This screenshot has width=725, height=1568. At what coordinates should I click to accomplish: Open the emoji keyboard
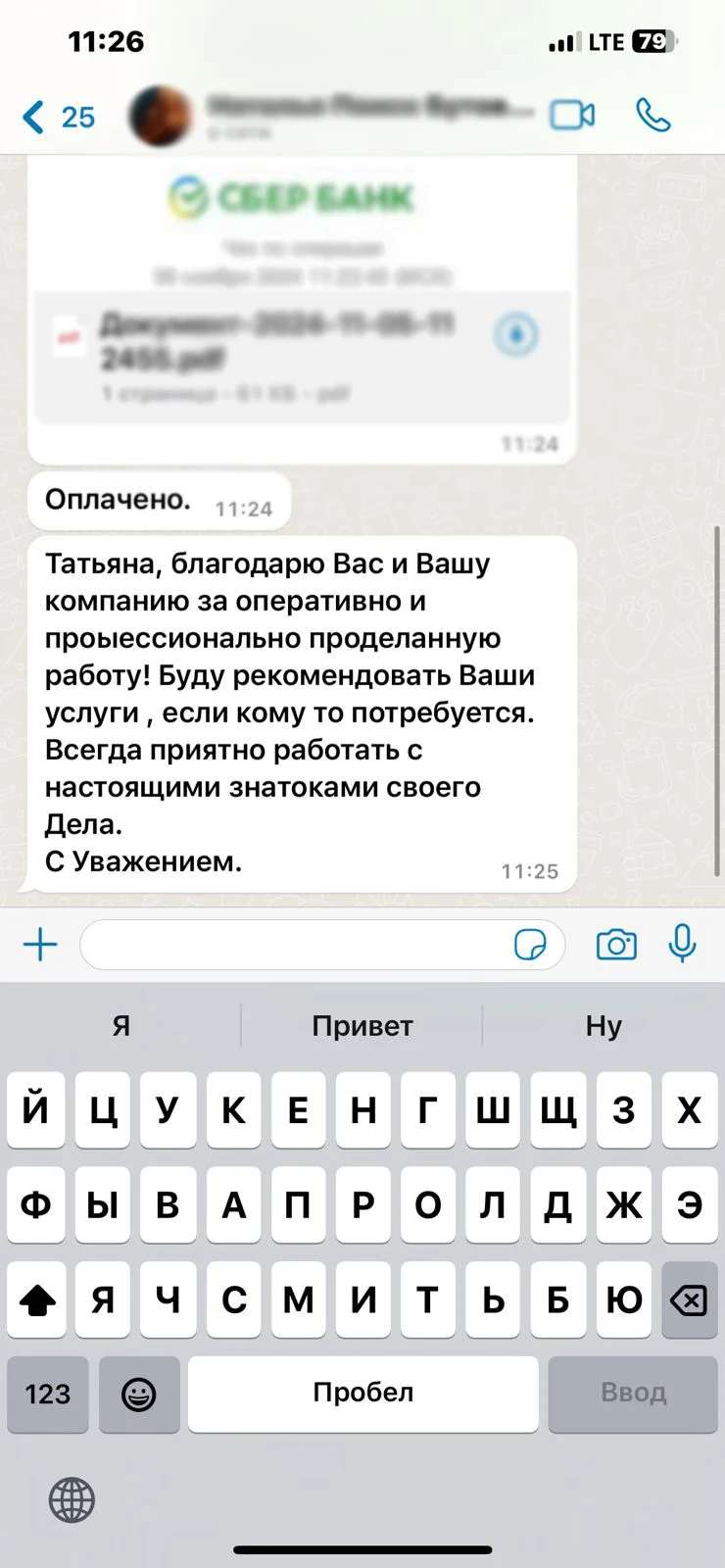click(139, 1394)
